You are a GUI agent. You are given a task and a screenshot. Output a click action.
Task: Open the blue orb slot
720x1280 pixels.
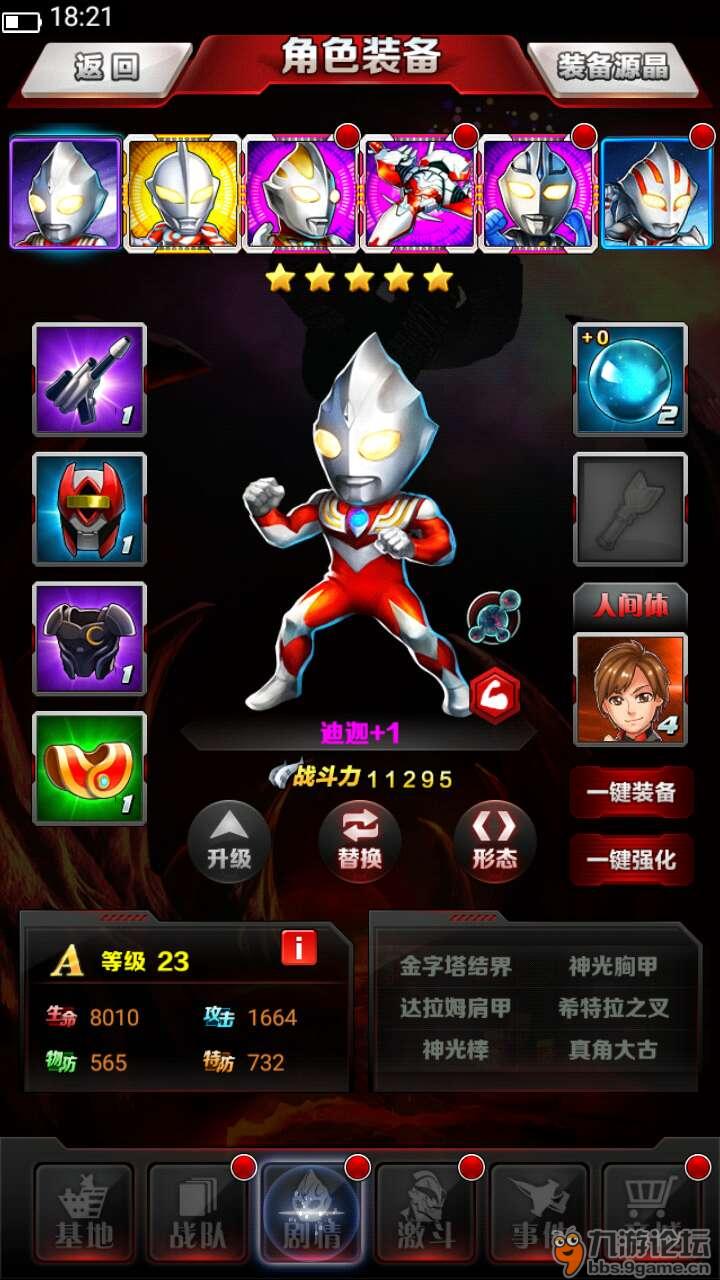pos(630,379)
